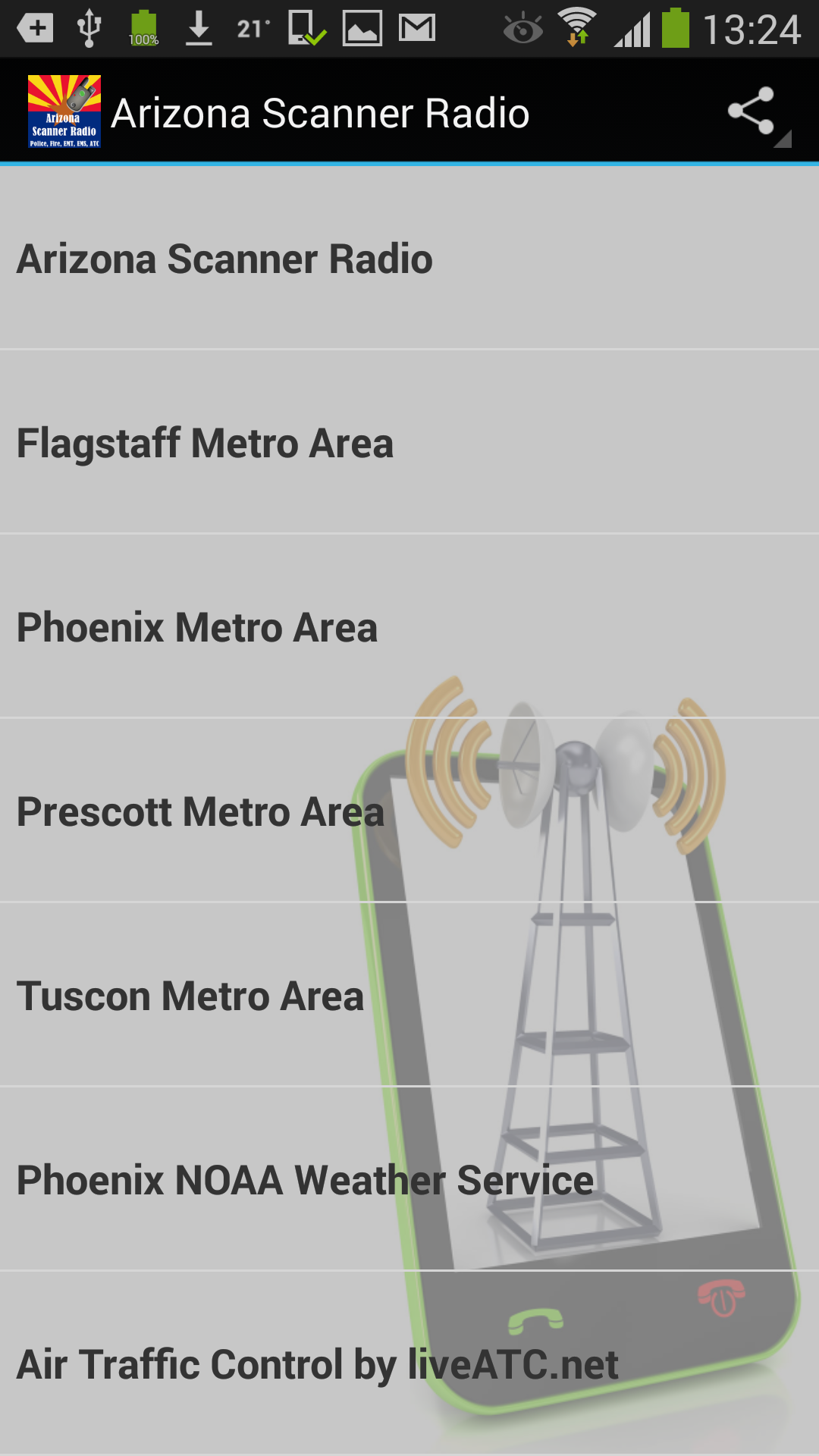Viewport: 819px width, 1456px height.
Task: Tap the screenshot captured notification icon
Action: click(x=306, y=27)
